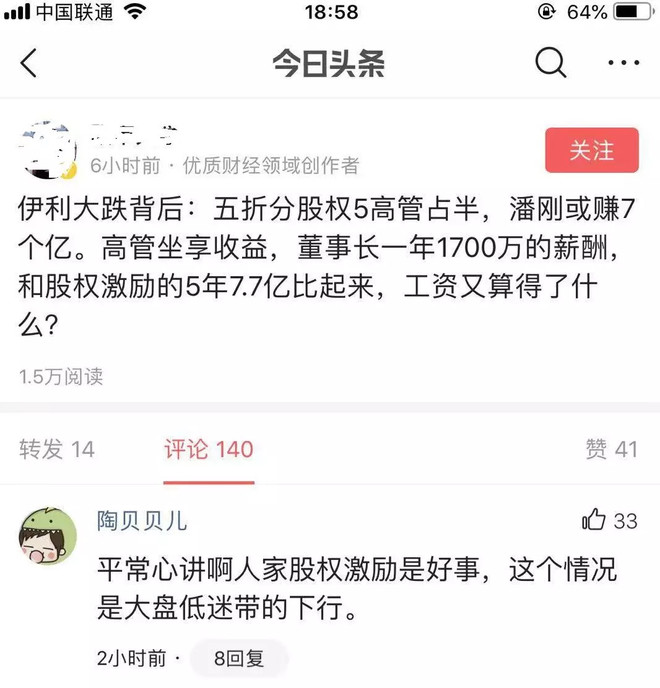Viewport: 660px width, 688px height.
Task: Follow the author with 关注 button
Action: [x=591, y=151]
